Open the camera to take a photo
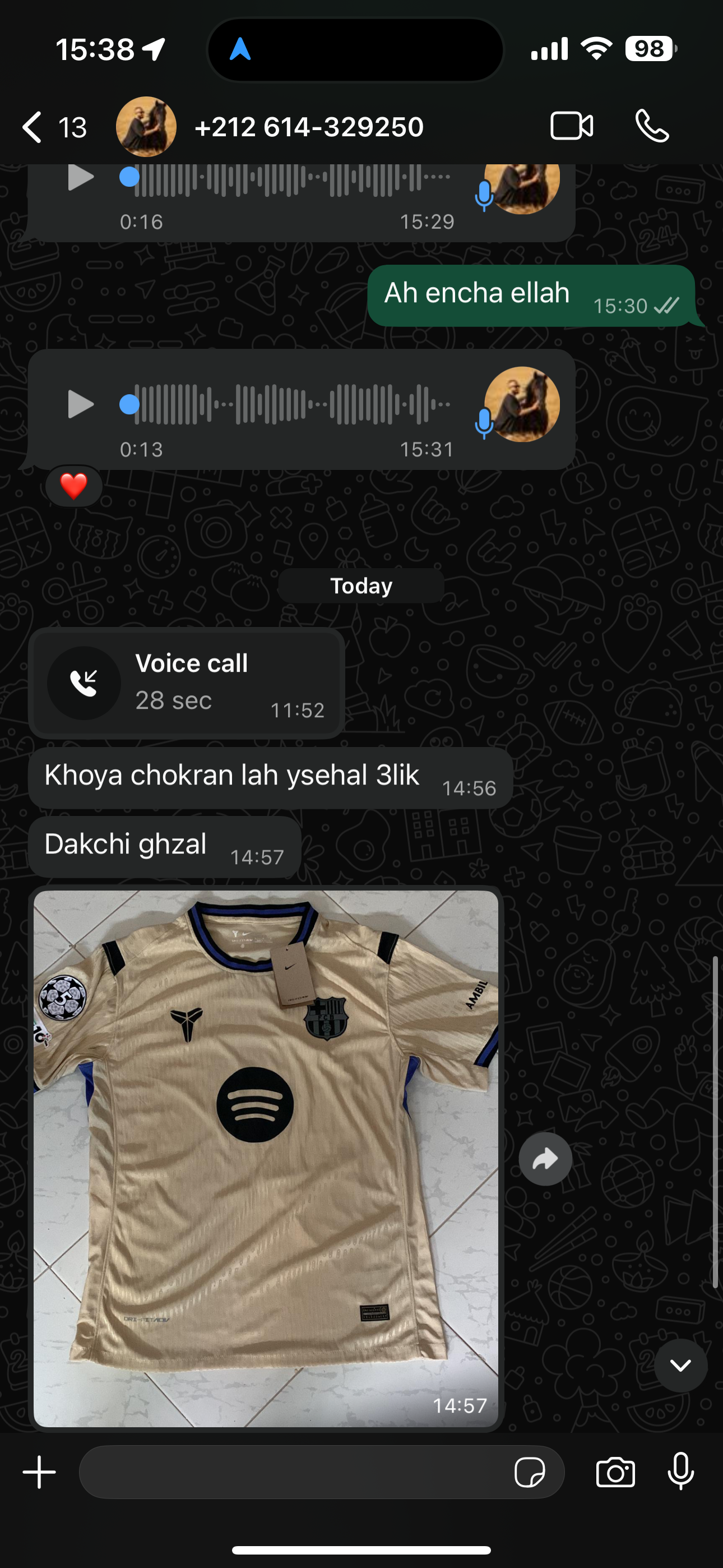Screen dimensions: 723x1568 tap(615, 1473)
